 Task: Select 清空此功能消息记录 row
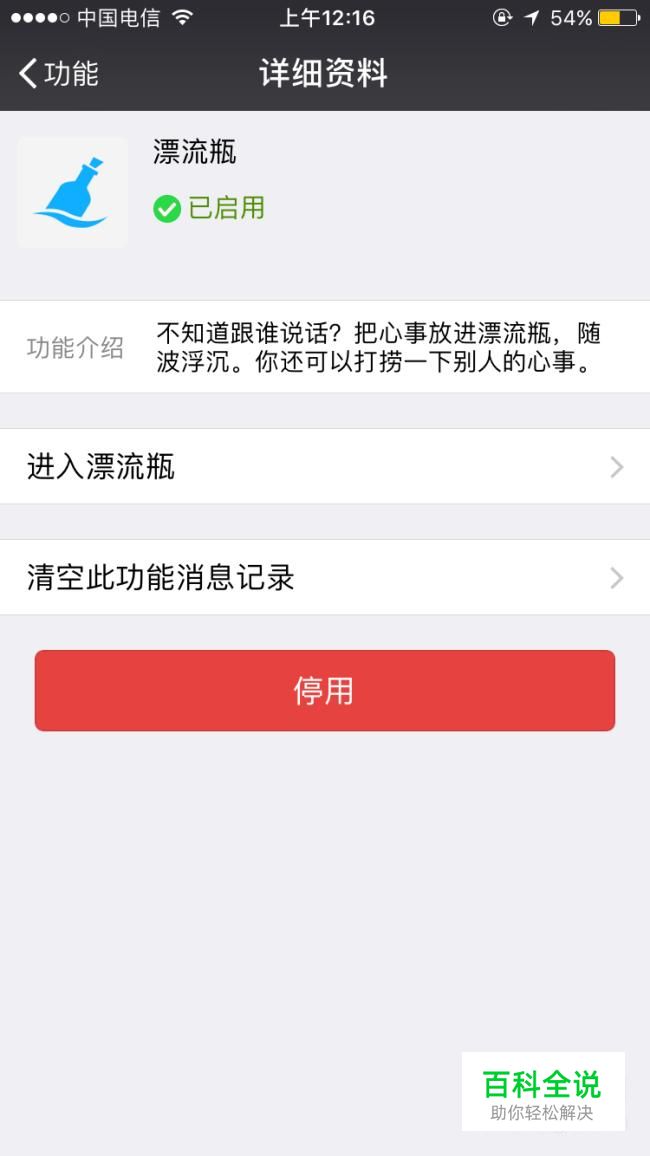(325, 577)
